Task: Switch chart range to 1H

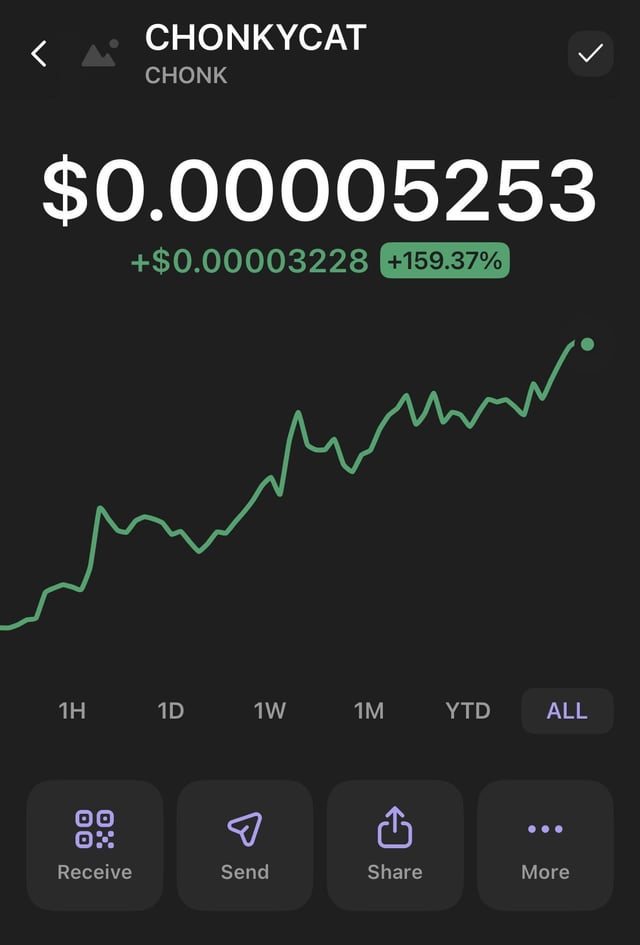Action: coord(72,711)
